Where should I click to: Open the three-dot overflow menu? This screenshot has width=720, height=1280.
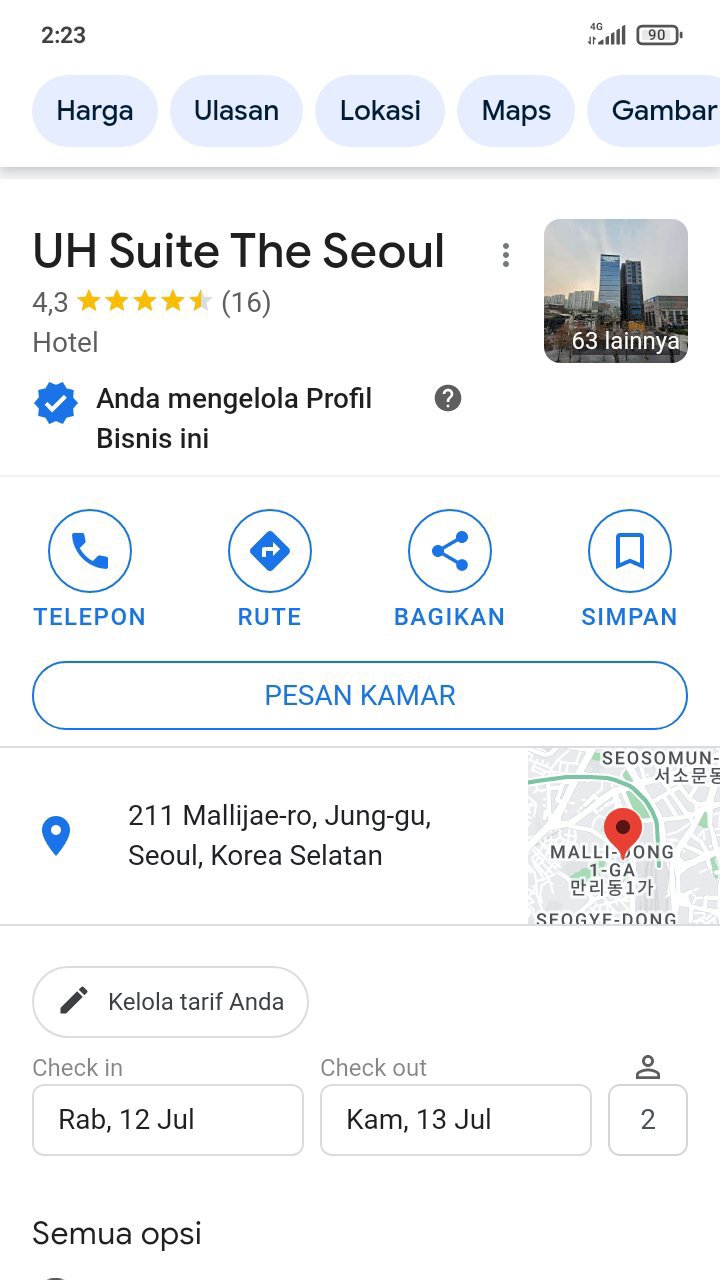(x=506, y=255)
